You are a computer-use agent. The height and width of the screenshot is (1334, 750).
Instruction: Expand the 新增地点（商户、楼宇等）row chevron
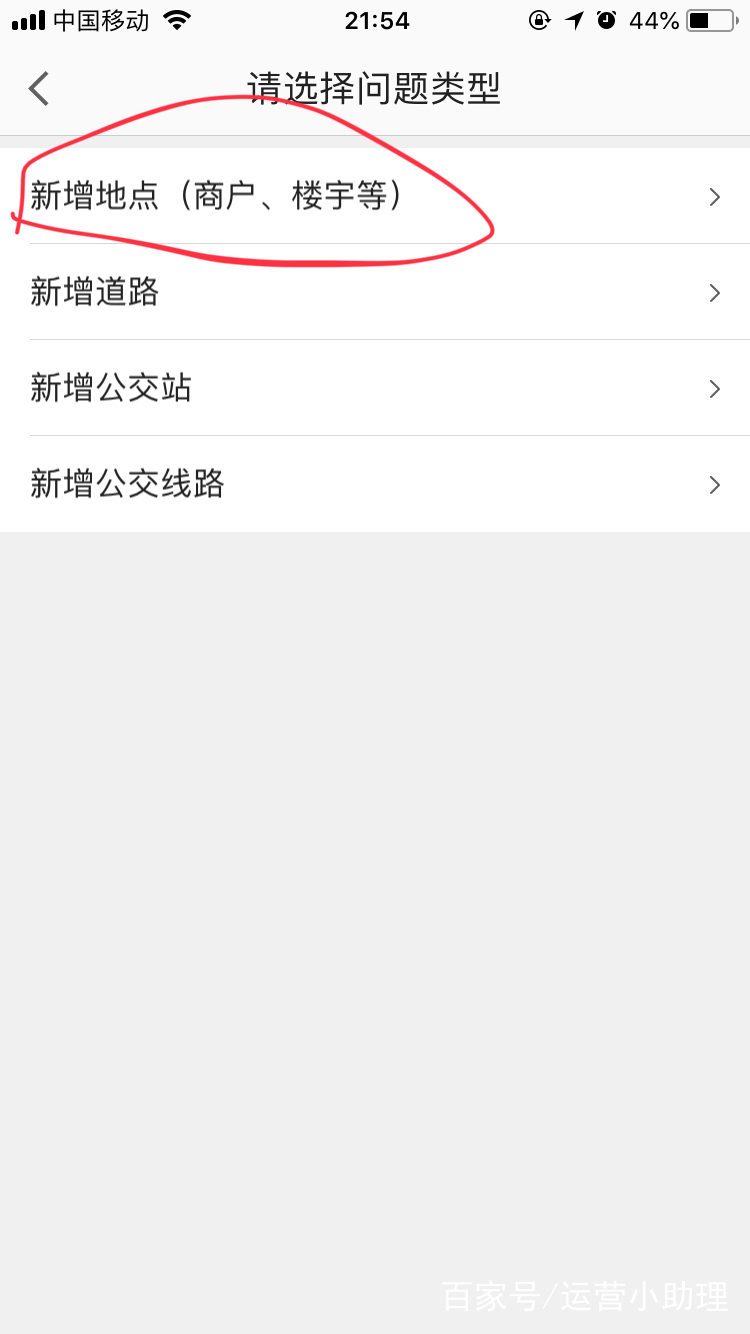click(x=714, y=197)
